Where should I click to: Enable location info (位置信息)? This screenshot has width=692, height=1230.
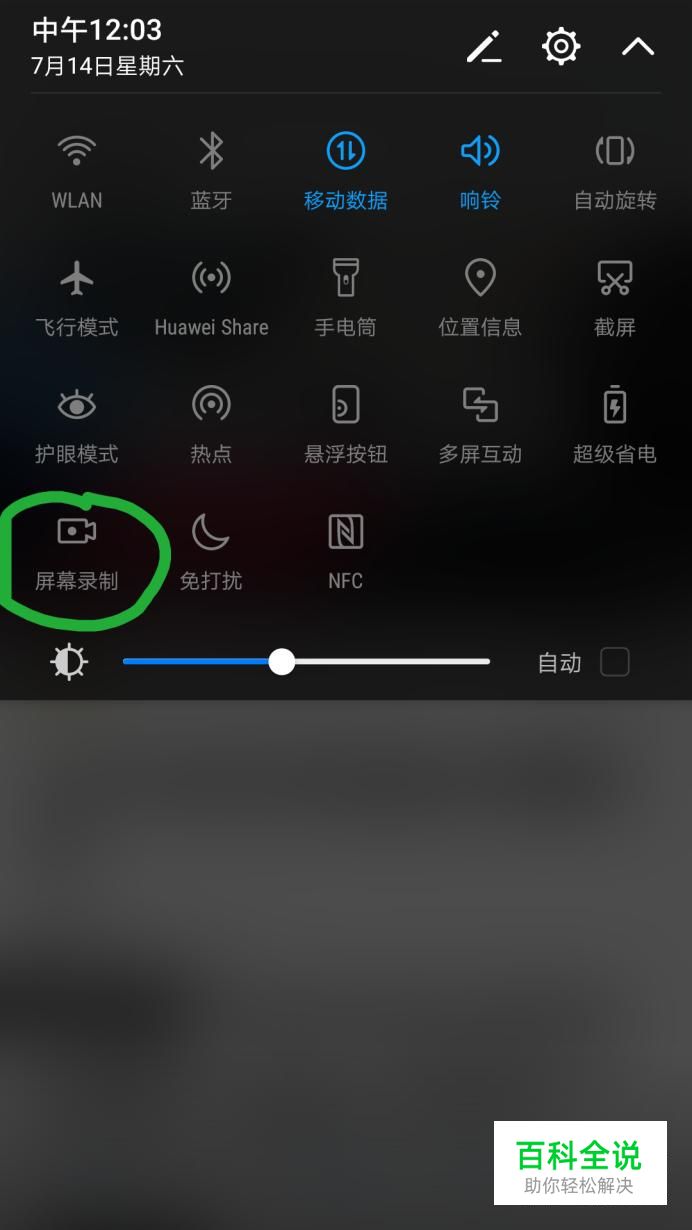(480, 279)
